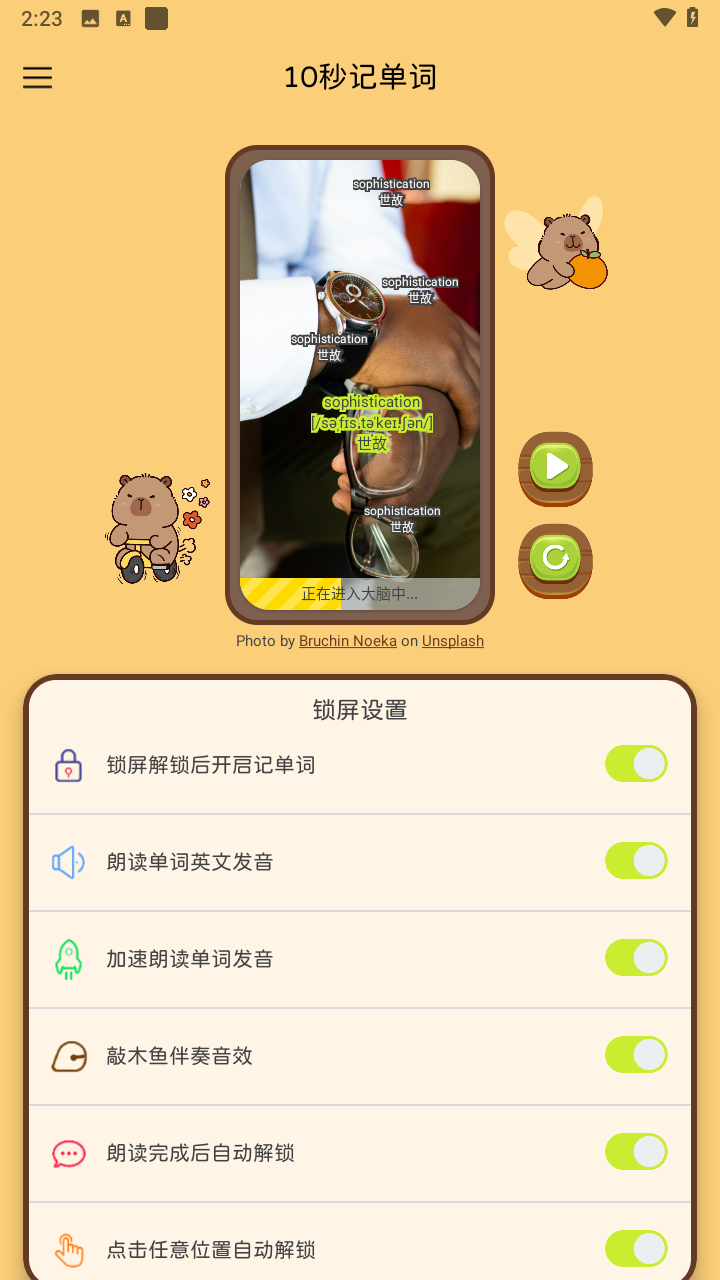
Task: Click the wooden fish icon in settings list
Action: coord(68,1054)
